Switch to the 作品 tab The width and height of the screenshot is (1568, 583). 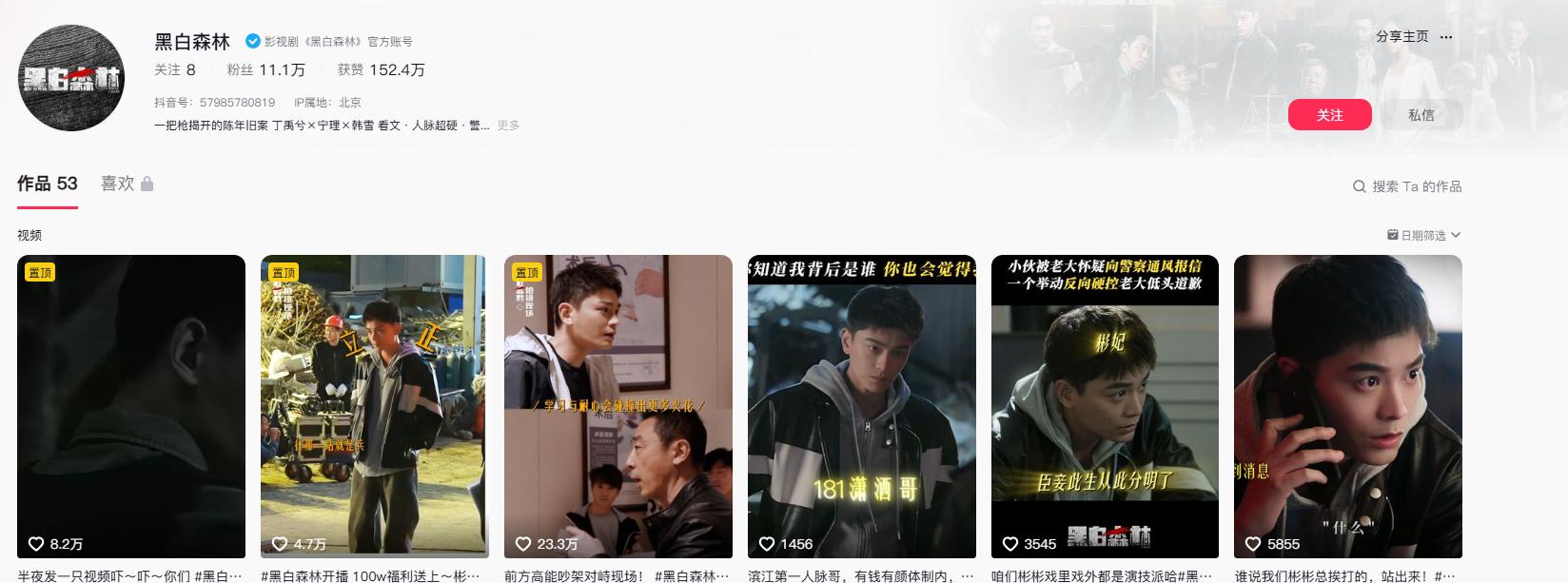pos(47,184)
